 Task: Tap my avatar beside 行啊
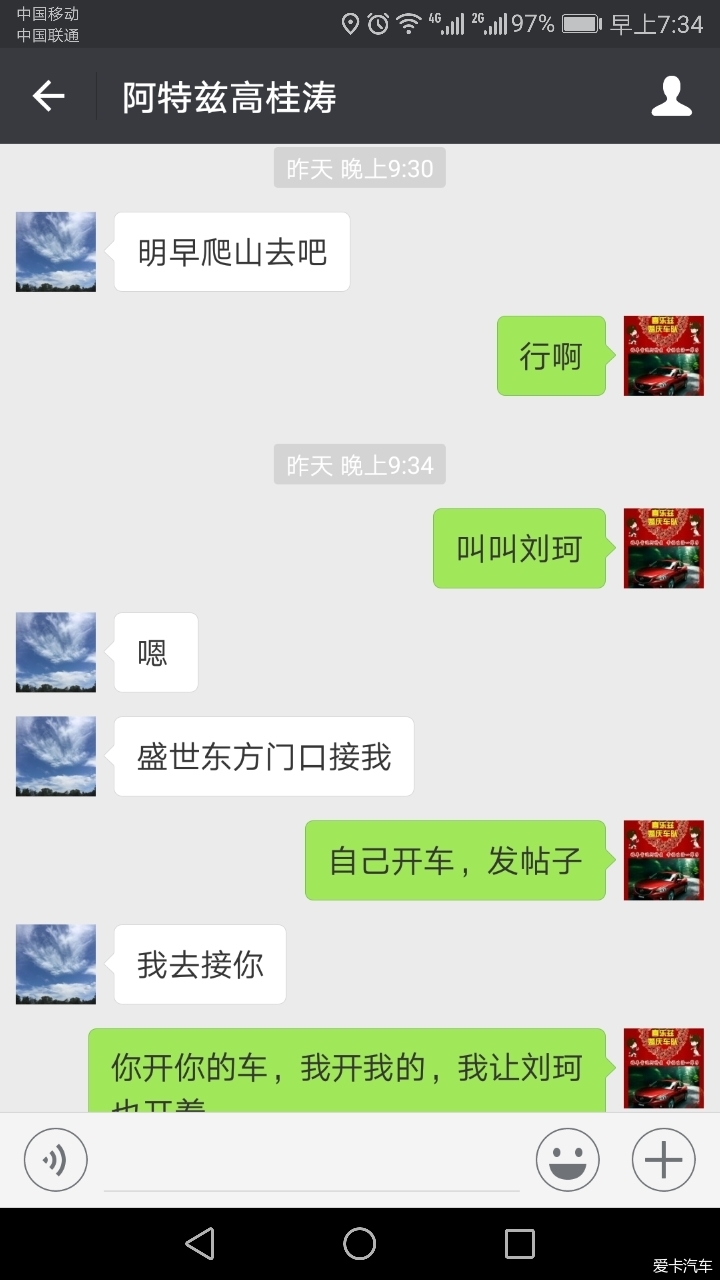point(663,356)
